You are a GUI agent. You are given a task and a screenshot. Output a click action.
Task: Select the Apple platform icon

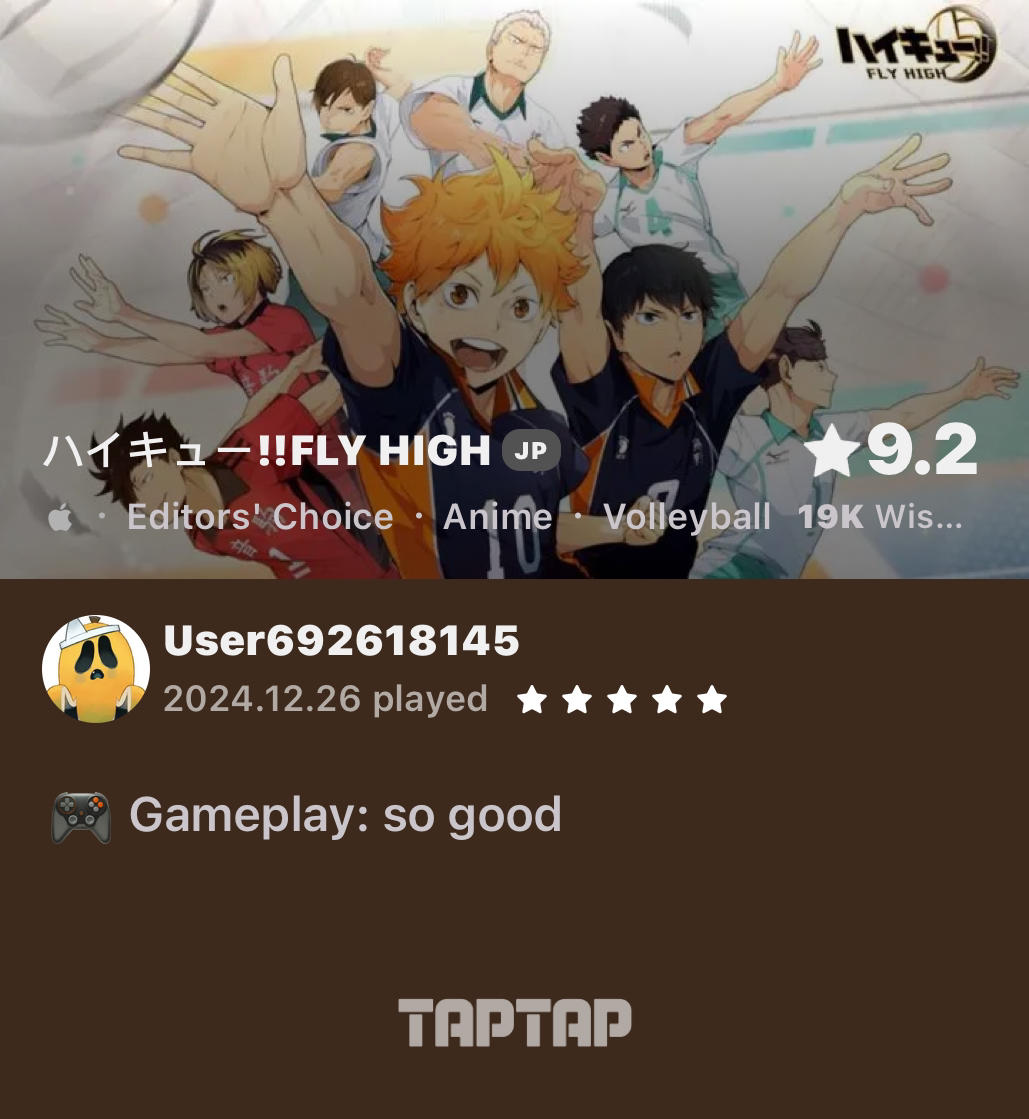(x=60, y=516)
